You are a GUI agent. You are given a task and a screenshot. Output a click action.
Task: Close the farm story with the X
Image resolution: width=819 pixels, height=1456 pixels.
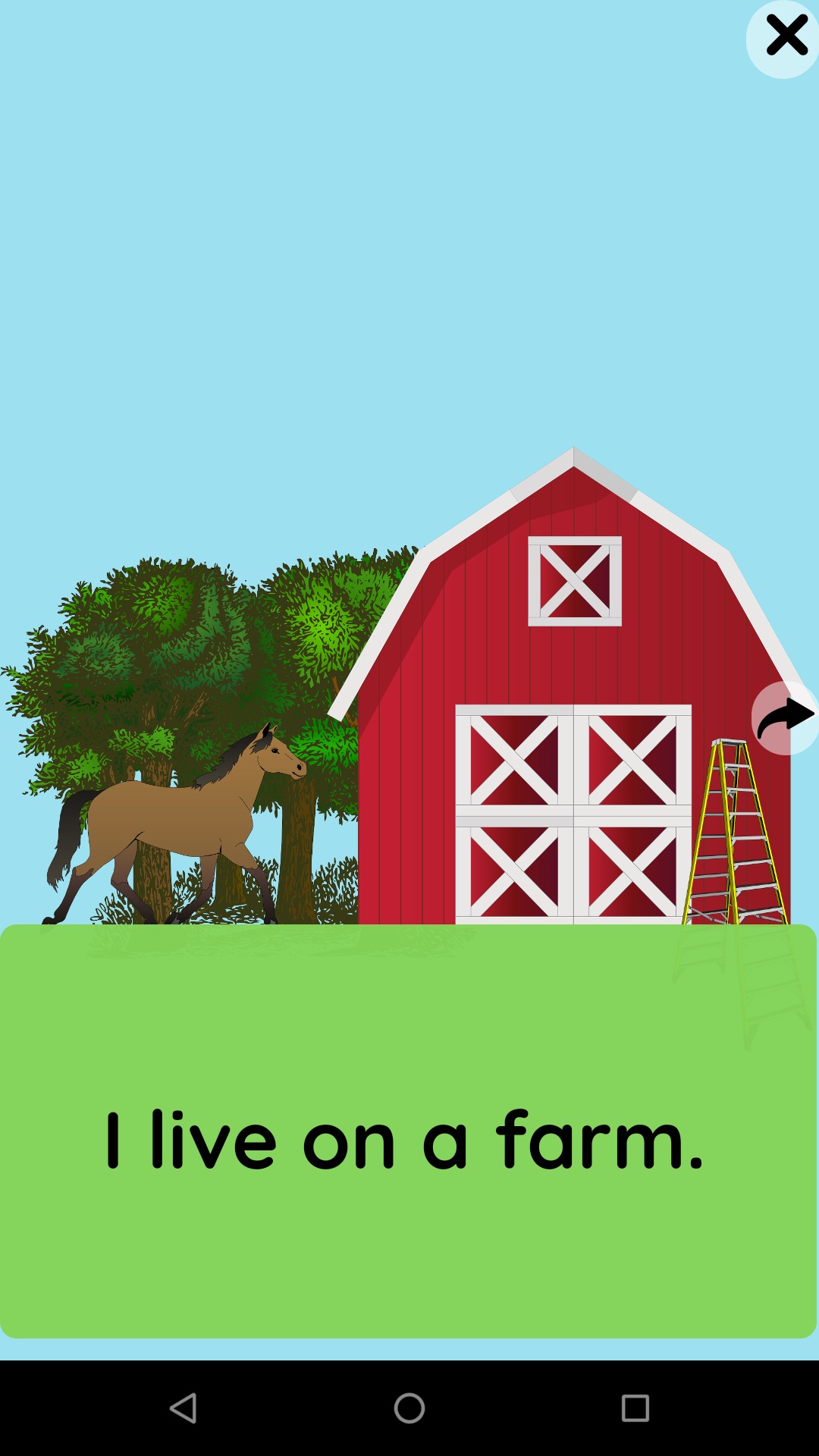click(x=786, y=36)
